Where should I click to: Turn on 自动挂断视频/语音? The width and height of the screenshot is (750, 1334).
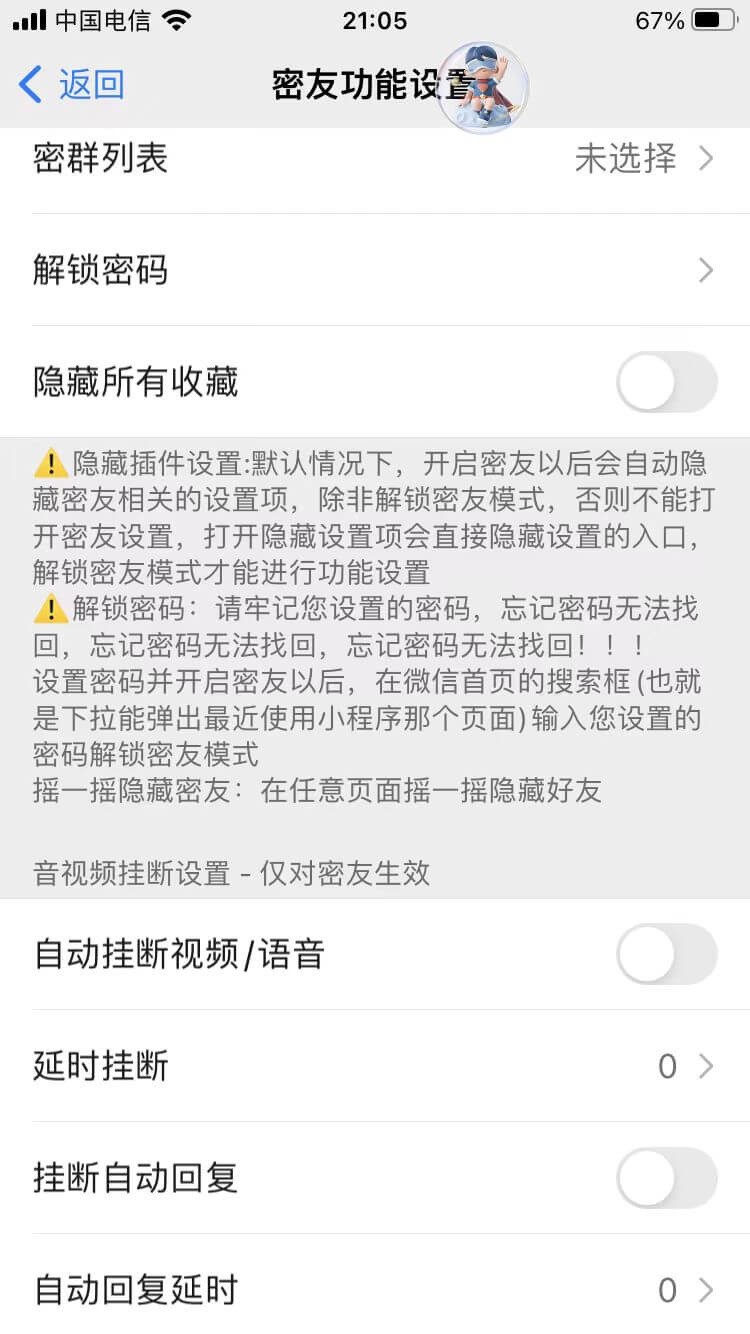[666, 955]
